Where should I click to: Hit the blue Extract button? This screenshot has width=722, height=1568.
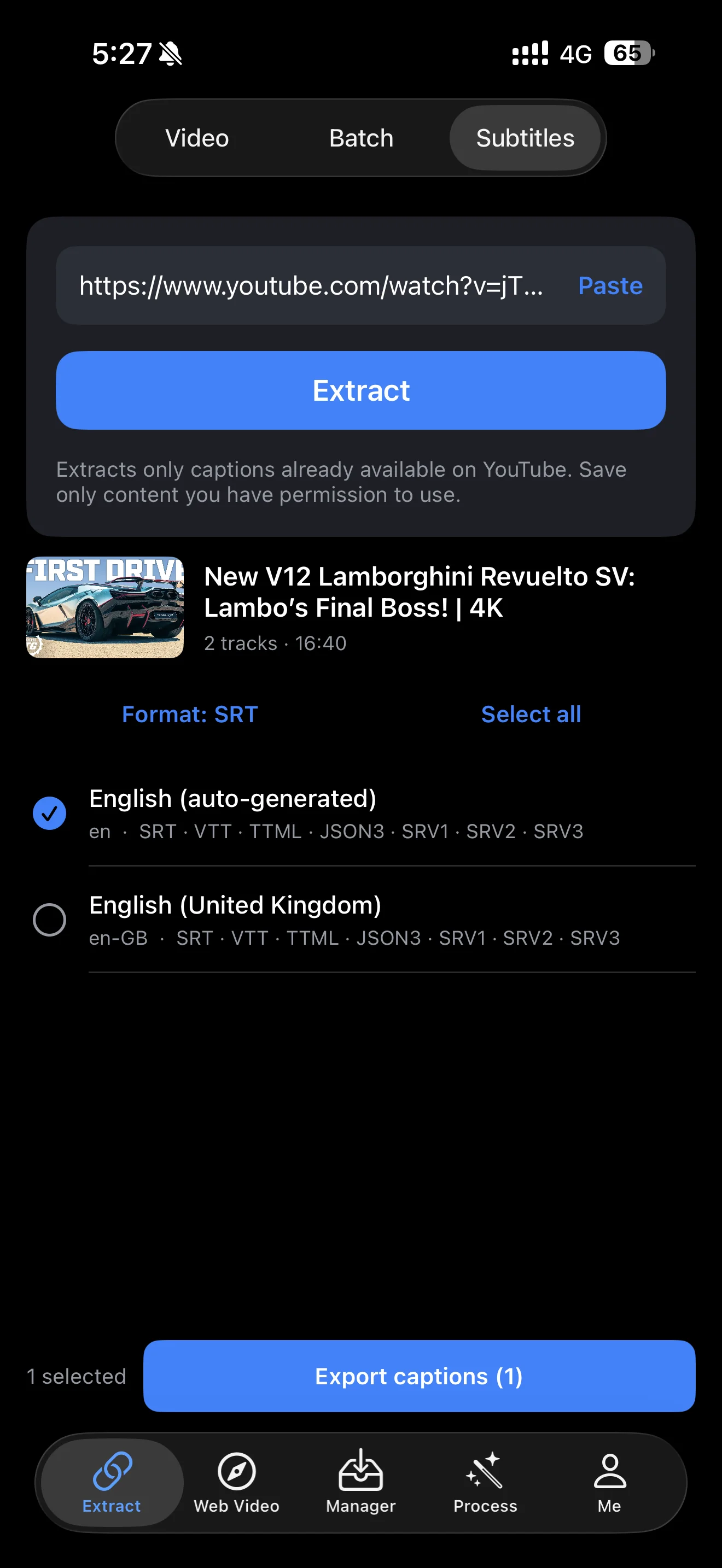coord(361,390)
